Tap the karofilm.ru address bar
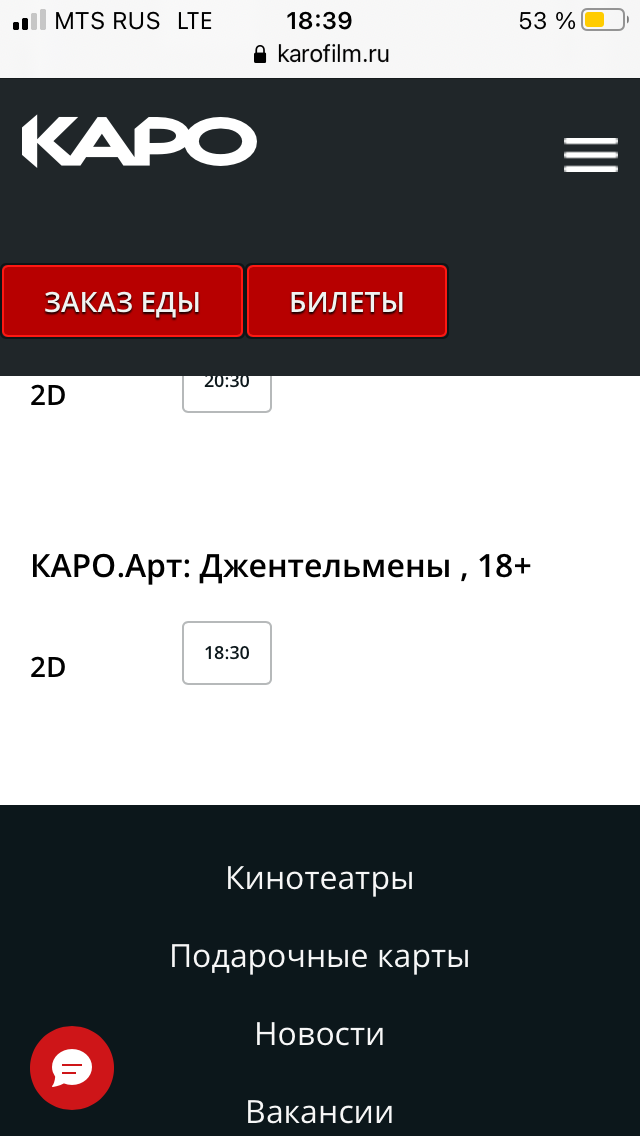 click(x=320, y=54)
